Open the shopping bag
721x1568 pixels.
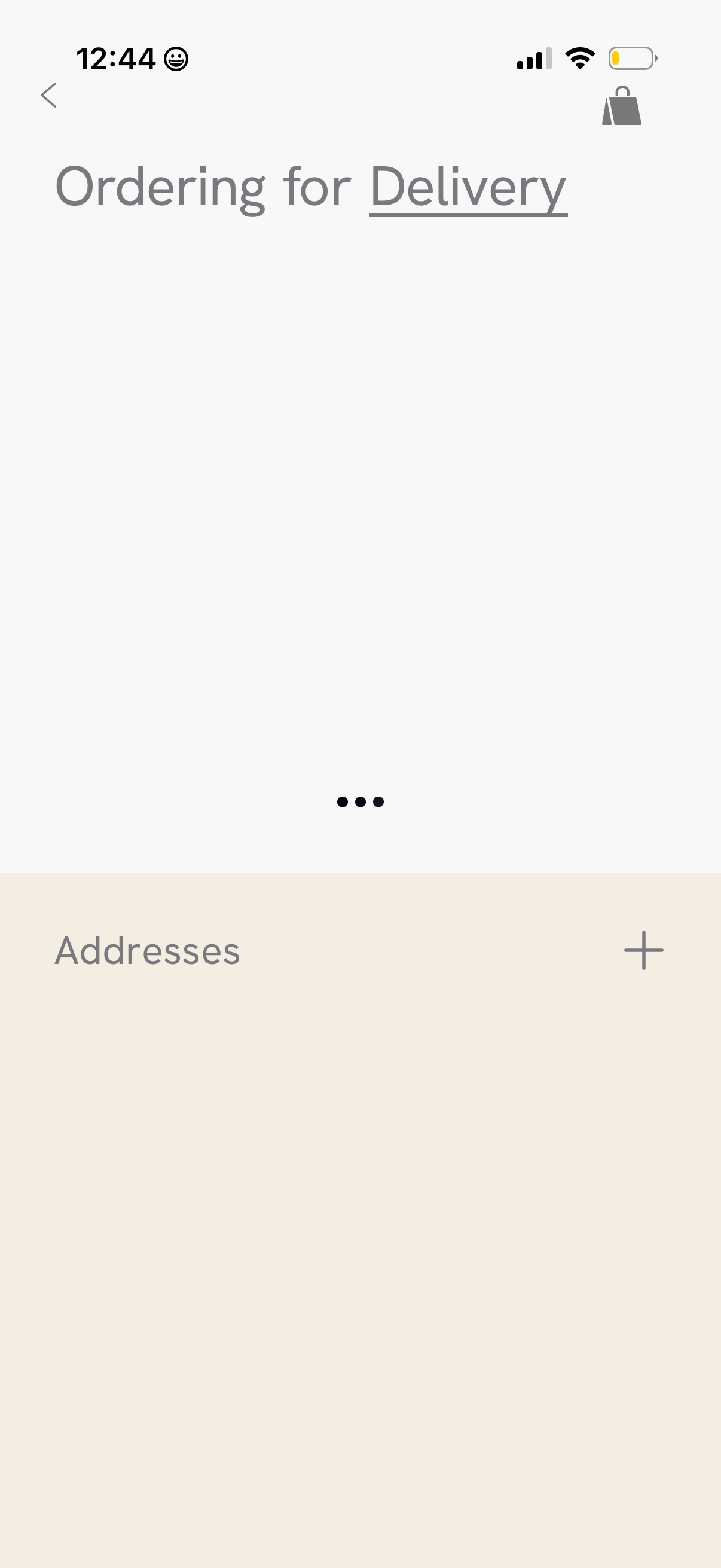pyautogui.click(x=621, y=106)
